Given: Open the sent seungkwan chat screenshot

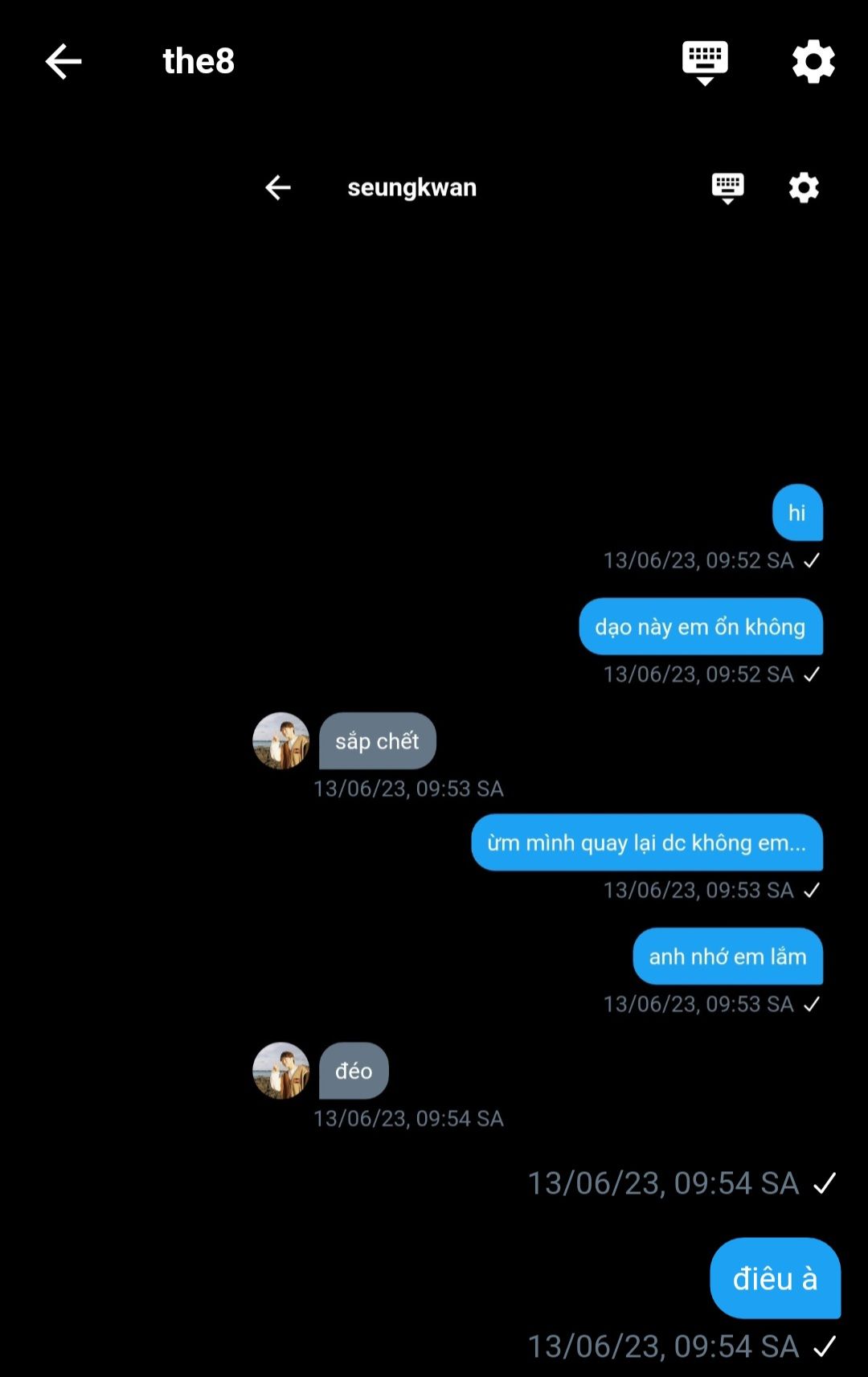Looking at the screenshot, I should click(538, 643).
